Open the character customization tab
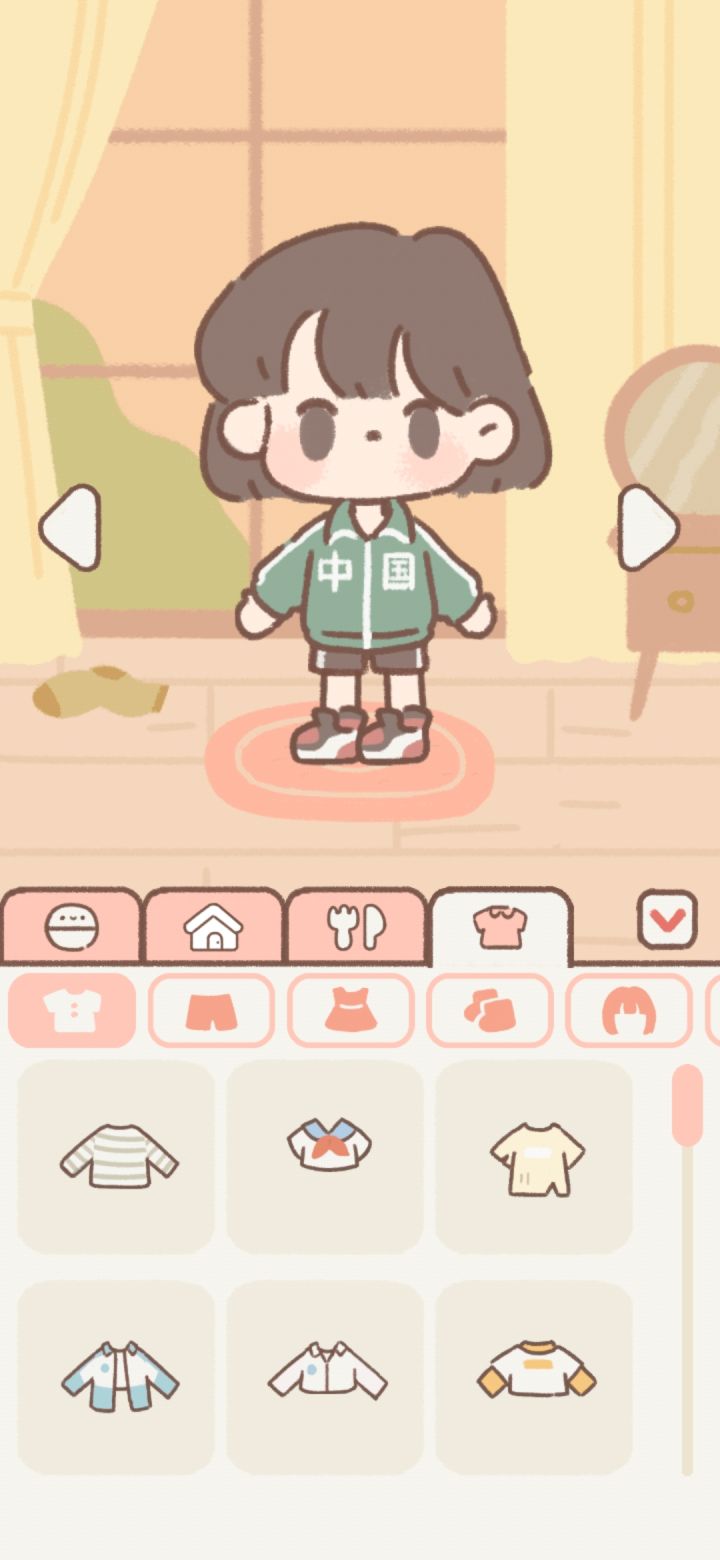Viewport: 720px width, 1560px height. [x=70, y=925]
